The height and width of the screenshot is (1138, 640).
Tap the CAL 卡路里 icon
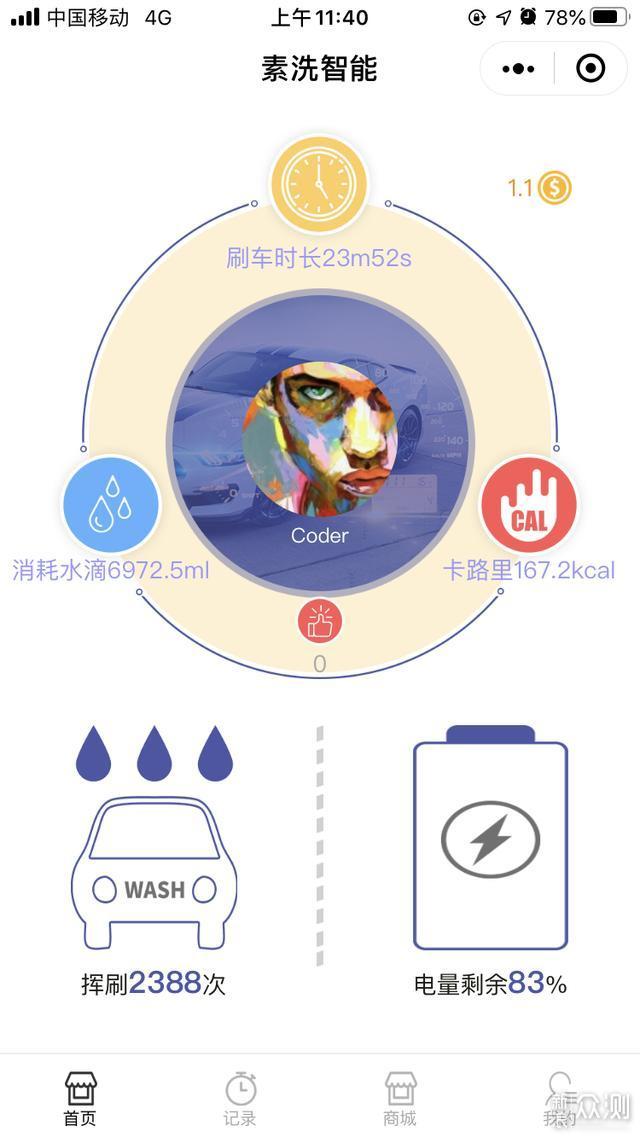tap(529, 507)
